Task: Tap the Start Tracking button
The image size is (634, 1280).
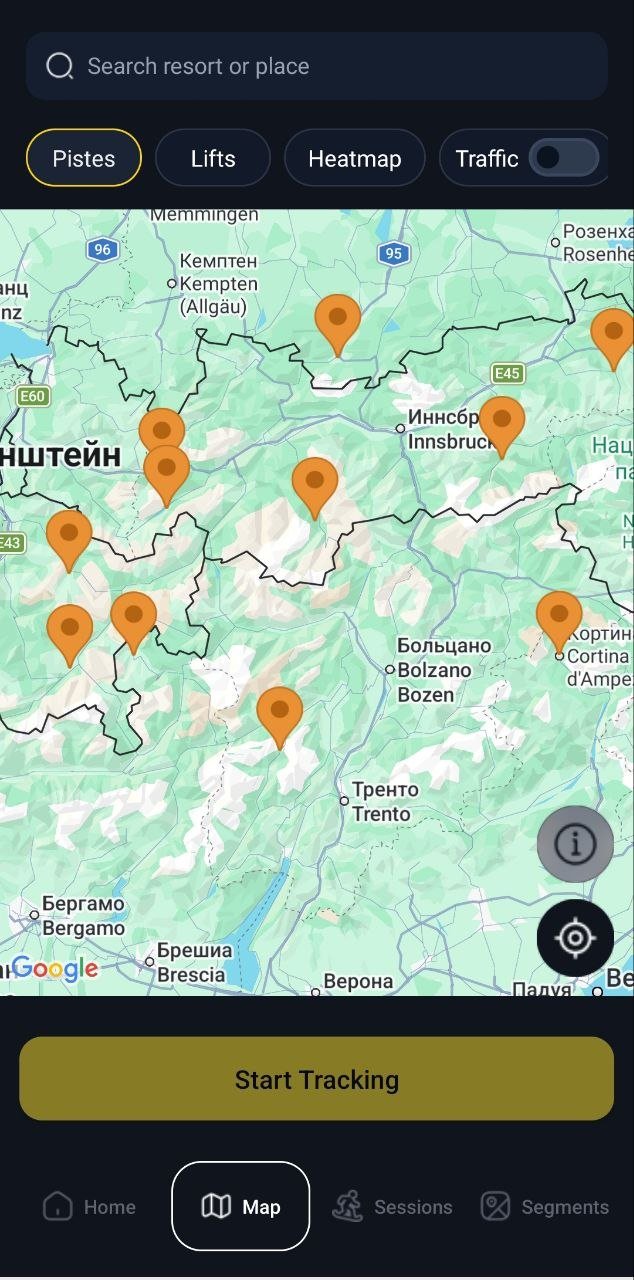Action: [x=316, y=1079]
